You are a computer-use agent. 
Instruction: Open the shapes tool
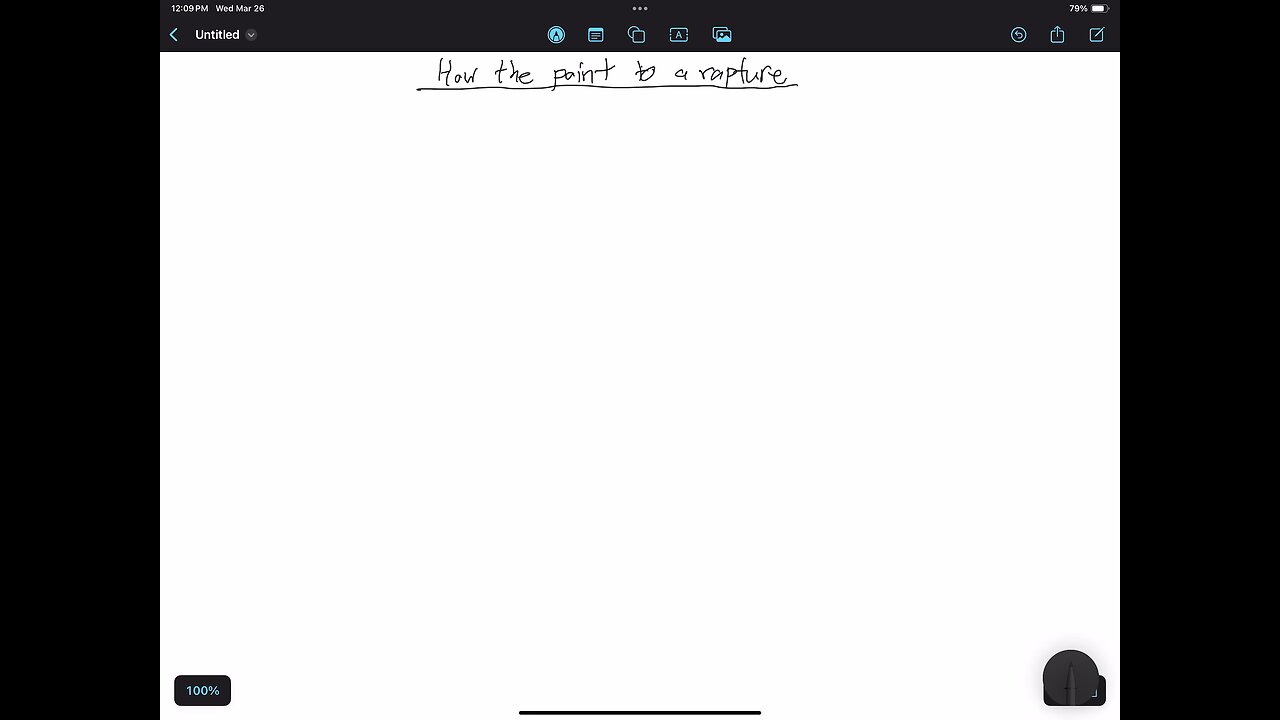636,35
